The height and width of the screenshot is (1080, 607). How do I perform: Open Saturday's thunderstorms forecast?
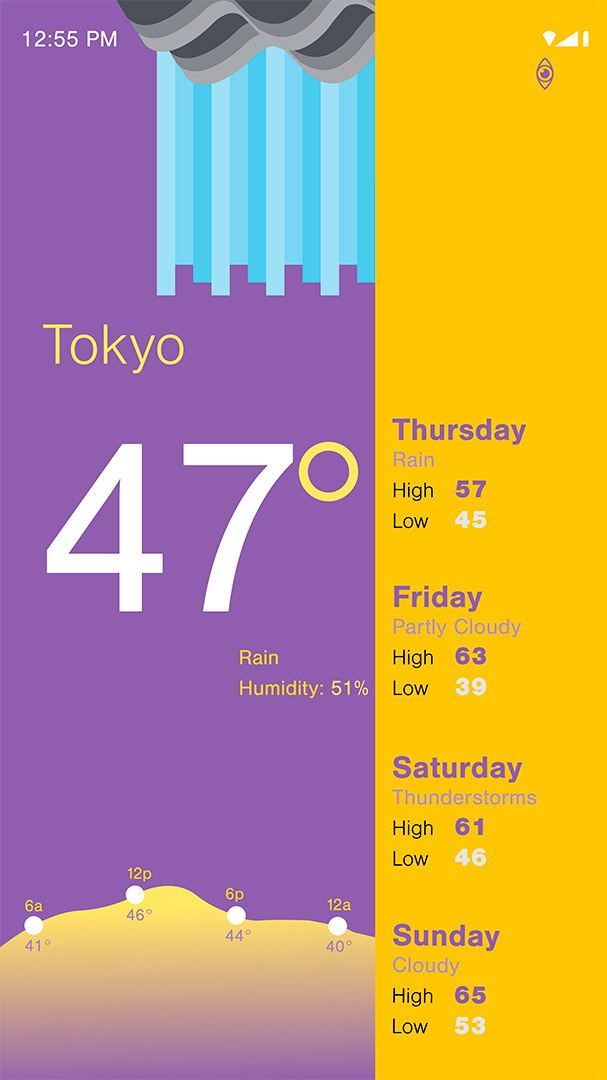pos(464,811)
